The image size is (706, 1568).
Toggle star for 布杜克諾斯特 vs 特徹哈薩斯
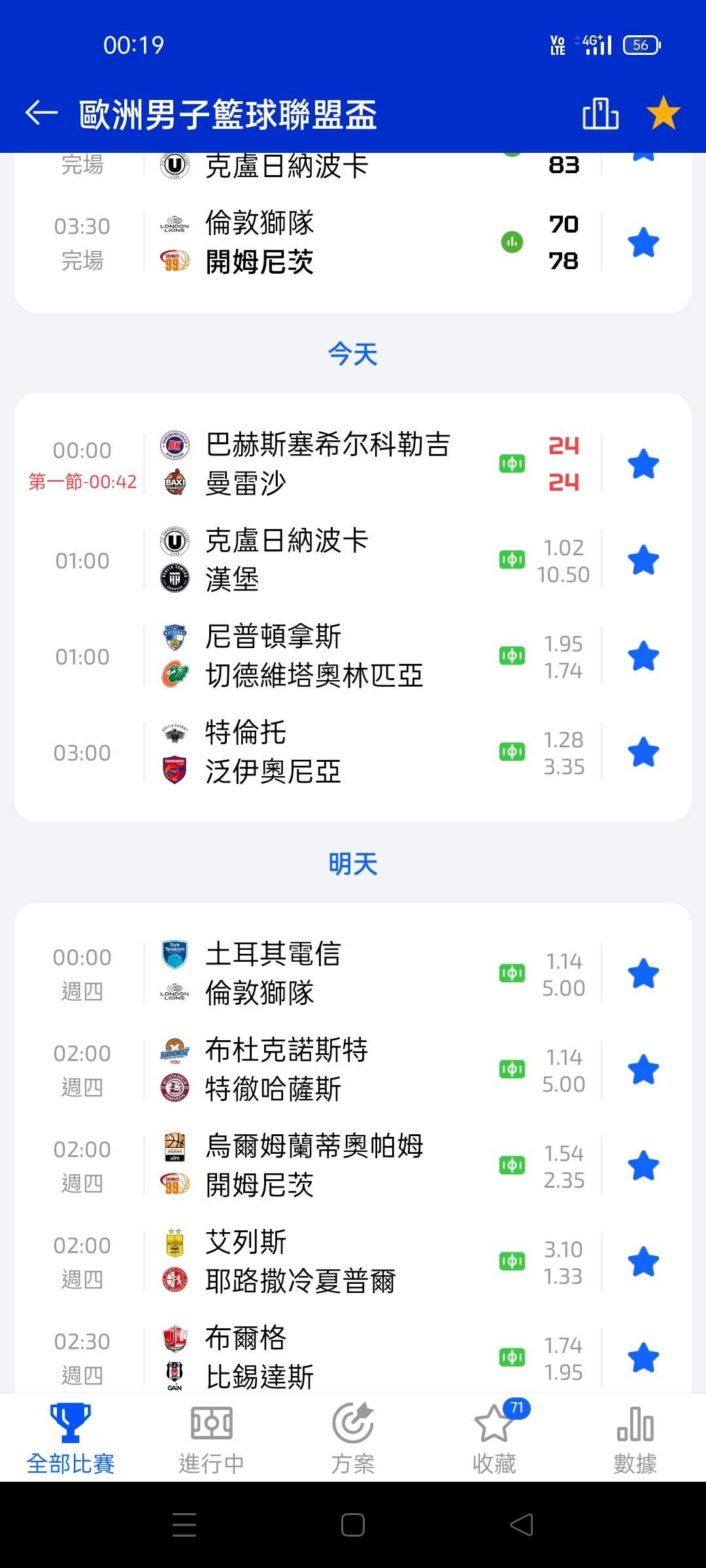643,1070
